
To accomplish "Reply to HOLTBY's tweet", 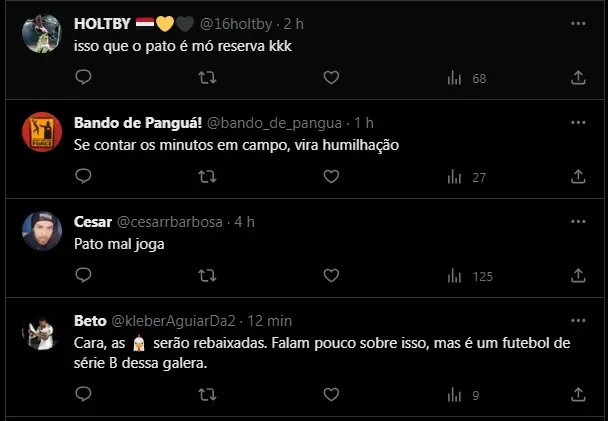I will [84, 77].
